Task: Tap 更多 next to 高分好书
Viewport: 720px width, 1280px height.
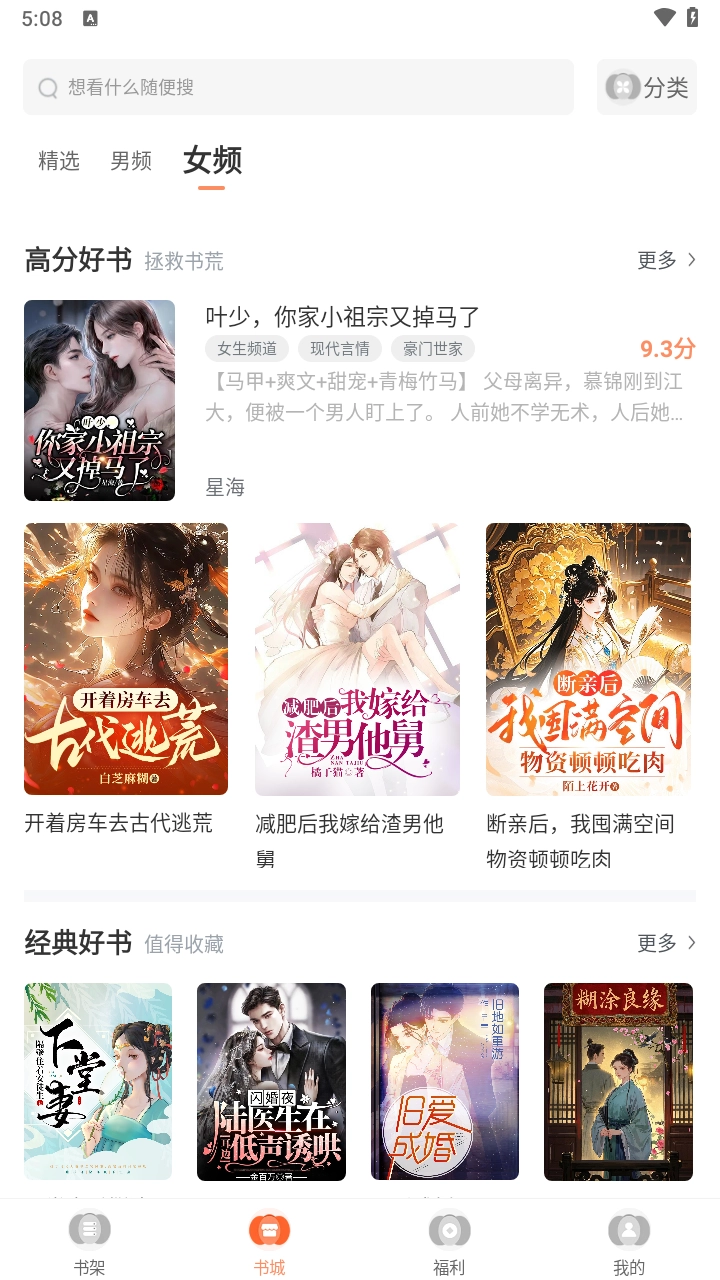Action: (666, 260)
